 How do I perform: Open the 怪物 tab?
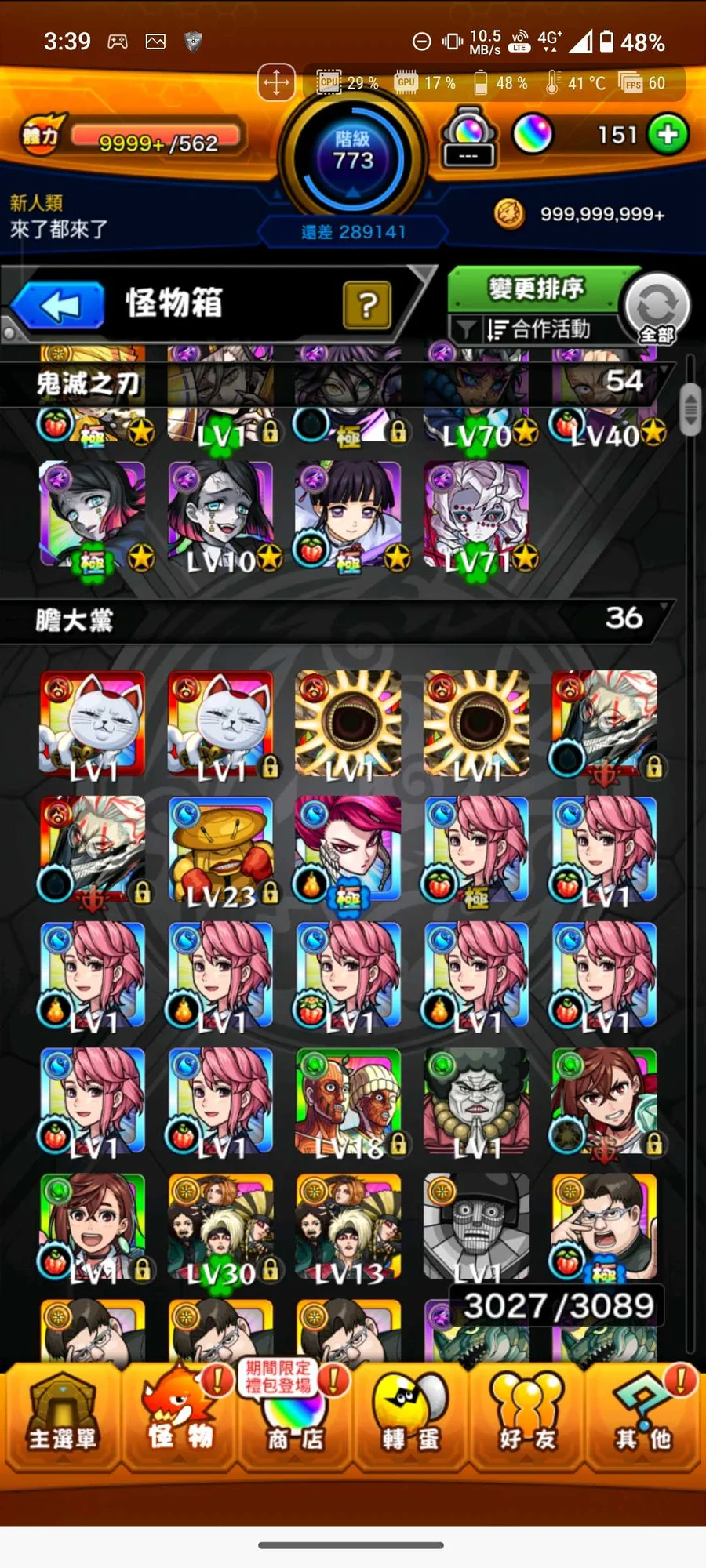pyautogui.click(x=180, y=1419)
